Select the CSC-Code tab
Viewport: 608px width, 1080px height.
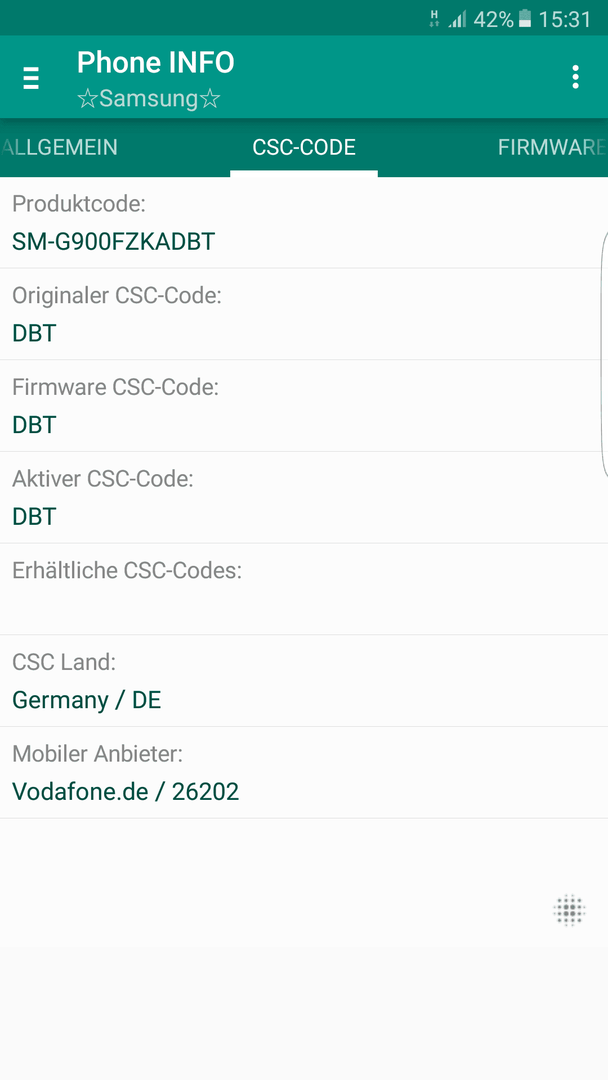click(304, 147)
